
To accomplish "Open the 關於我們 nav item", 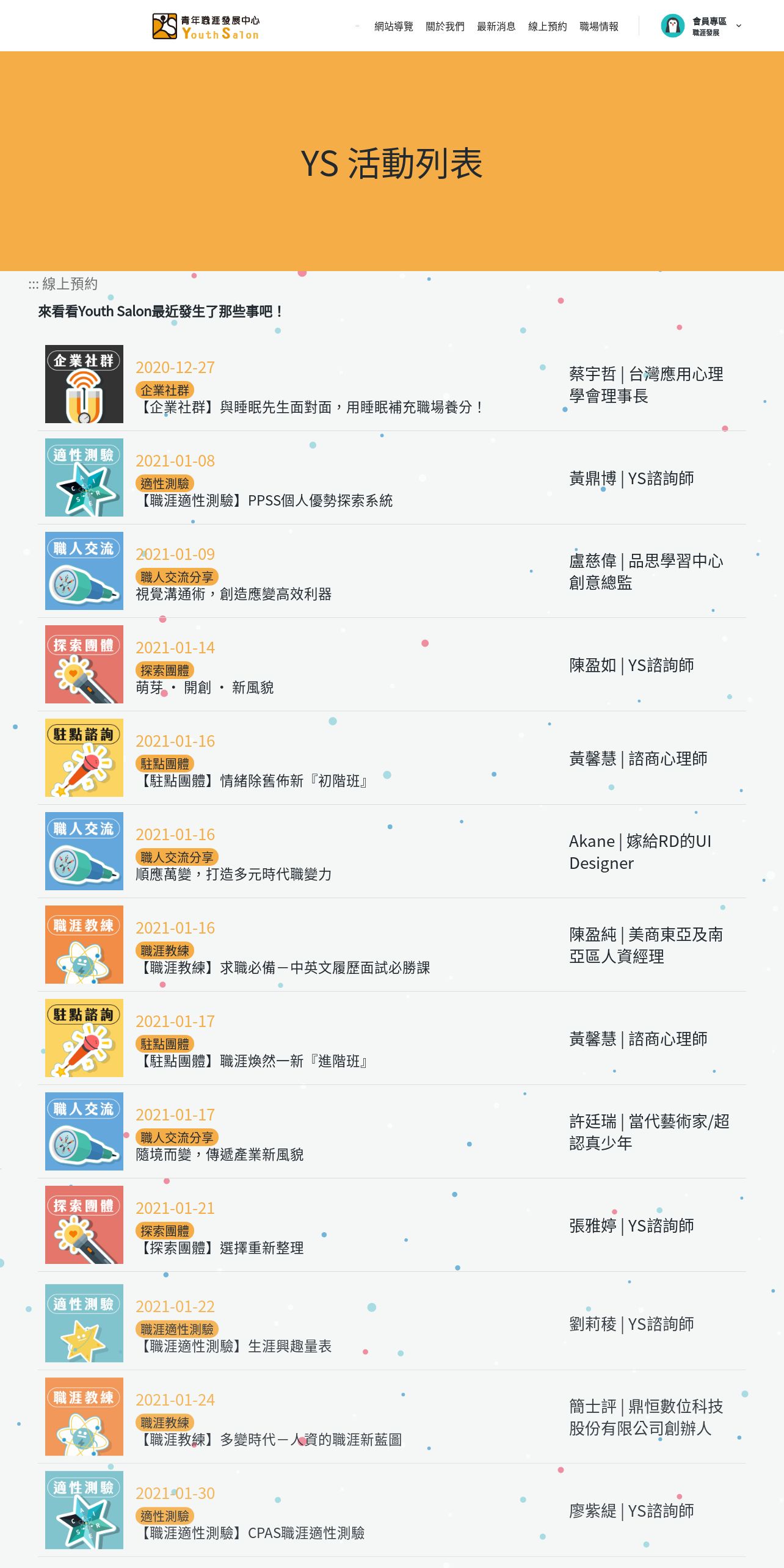I will pyautogui.click(x=445, y=26).
